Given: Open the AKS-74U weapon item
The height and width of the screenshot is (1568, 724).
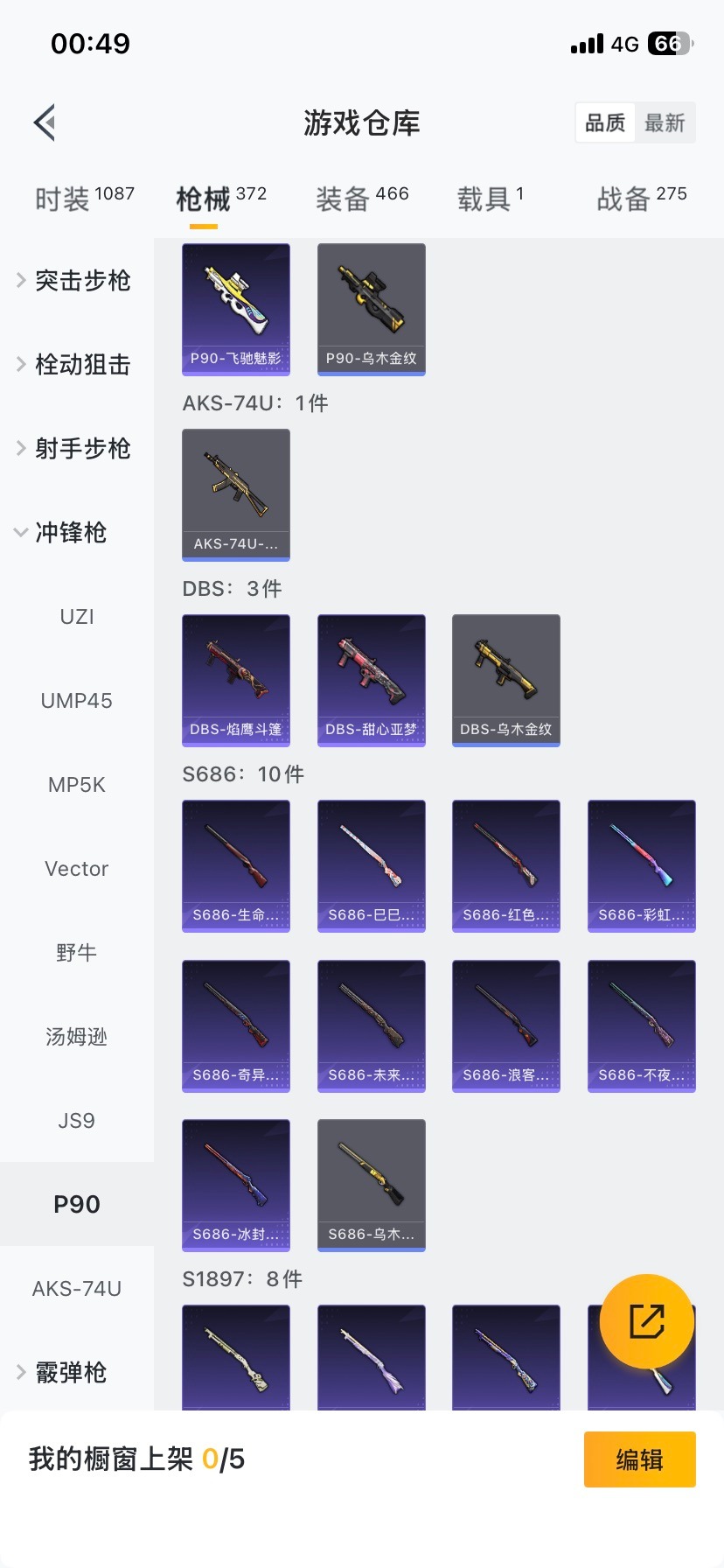Looking at the screenshot, I should point(235,494).
